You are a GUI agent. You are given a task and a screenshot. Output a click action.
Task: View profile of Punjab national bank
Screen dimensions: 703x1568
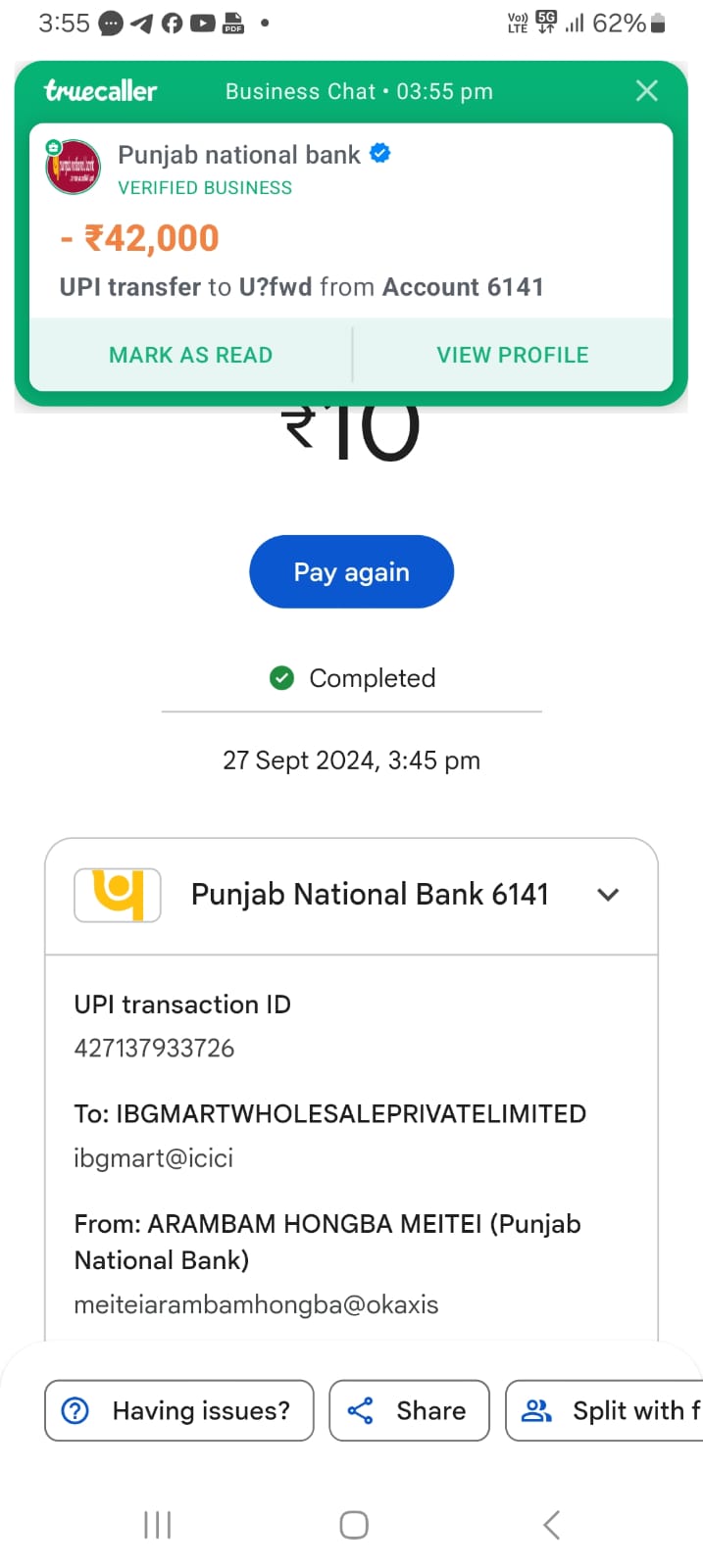513,355
